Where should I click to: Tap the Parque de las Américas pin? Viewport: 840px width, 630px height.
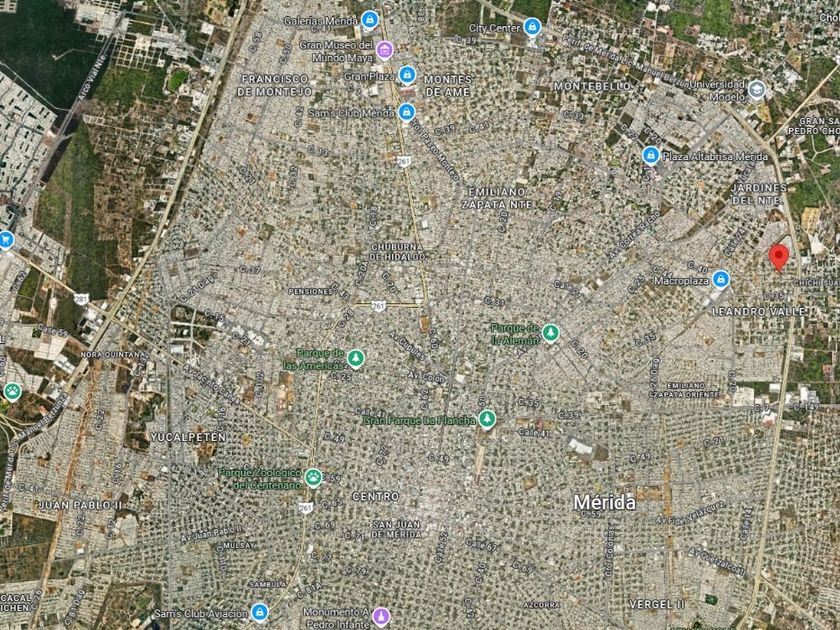(x=355, y=358)
